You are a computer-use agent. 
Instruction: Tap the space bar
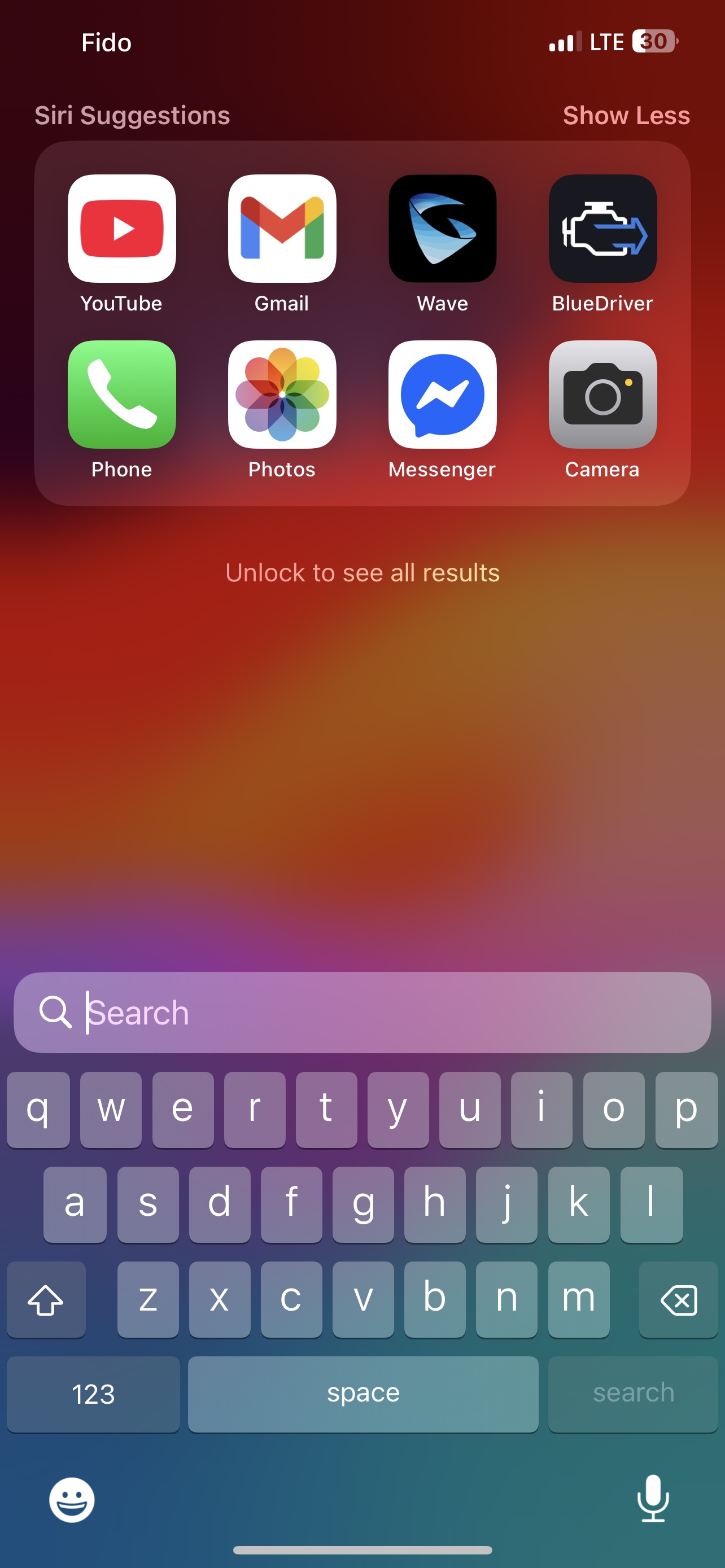tap(363, 1394)
